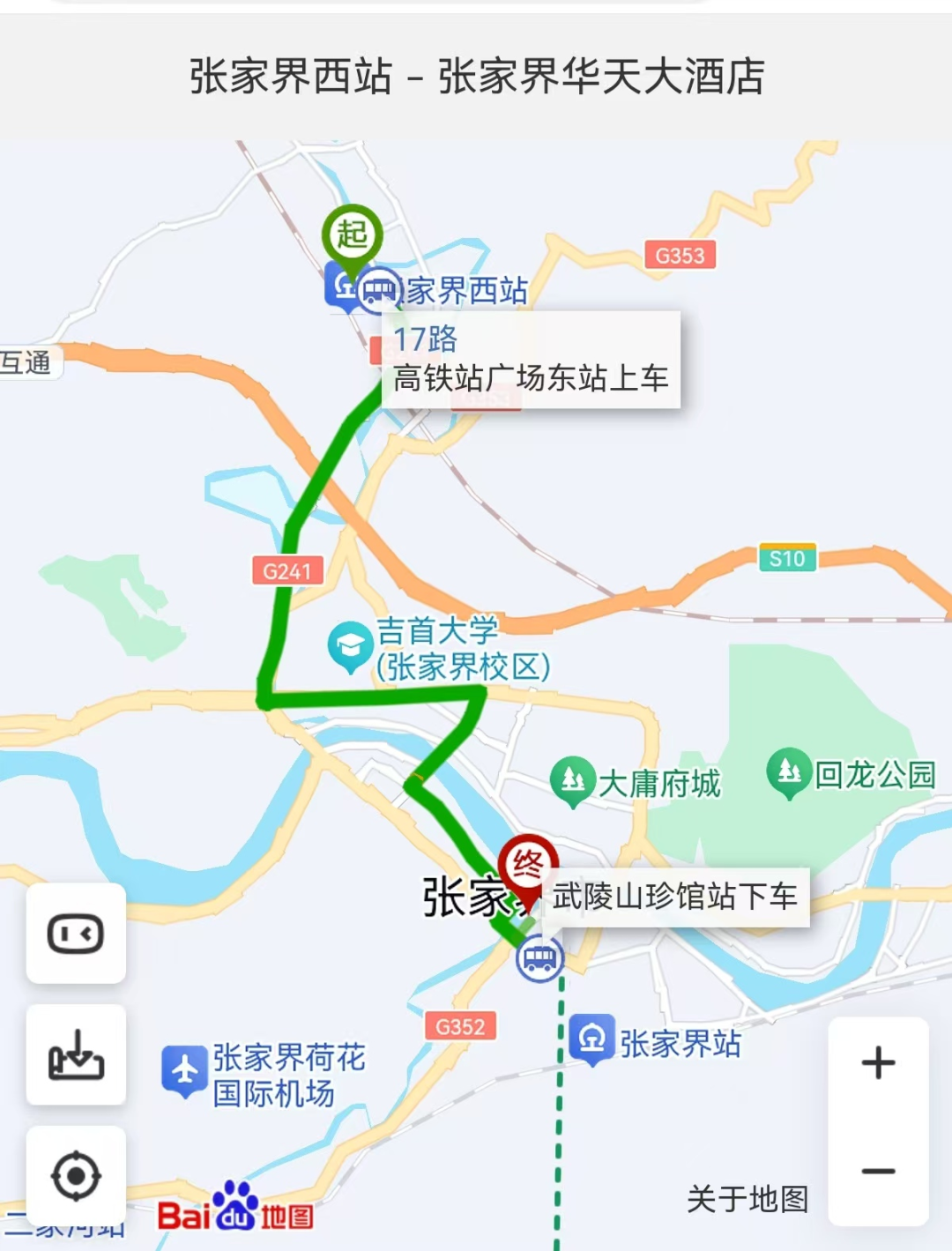Click the 17路 boarding info popup
This screenshot has height=1251, width=952.
pyautogui.click(x=532, y=361)
